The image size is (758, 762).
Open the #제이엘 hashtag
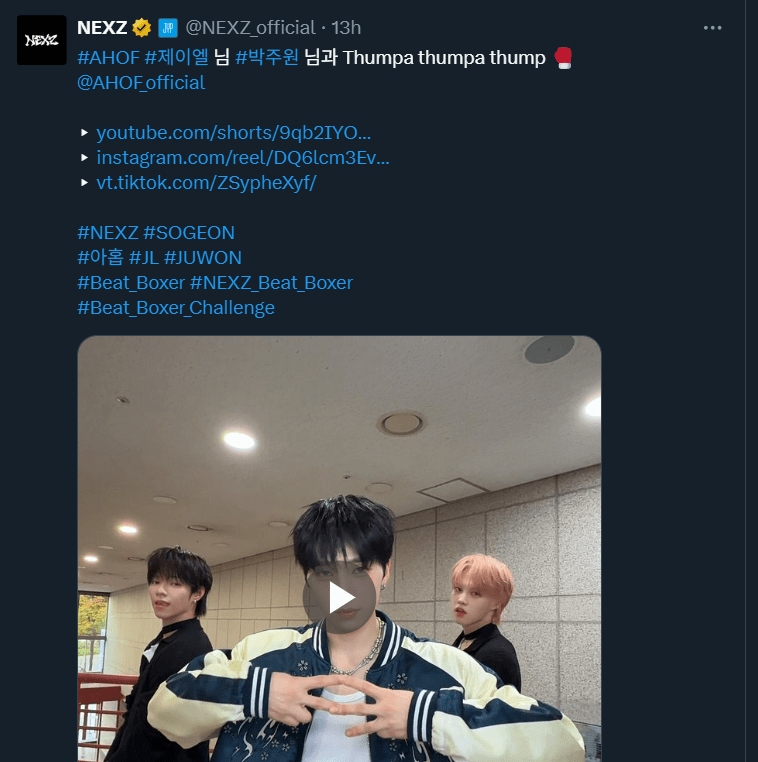[176, 57]
